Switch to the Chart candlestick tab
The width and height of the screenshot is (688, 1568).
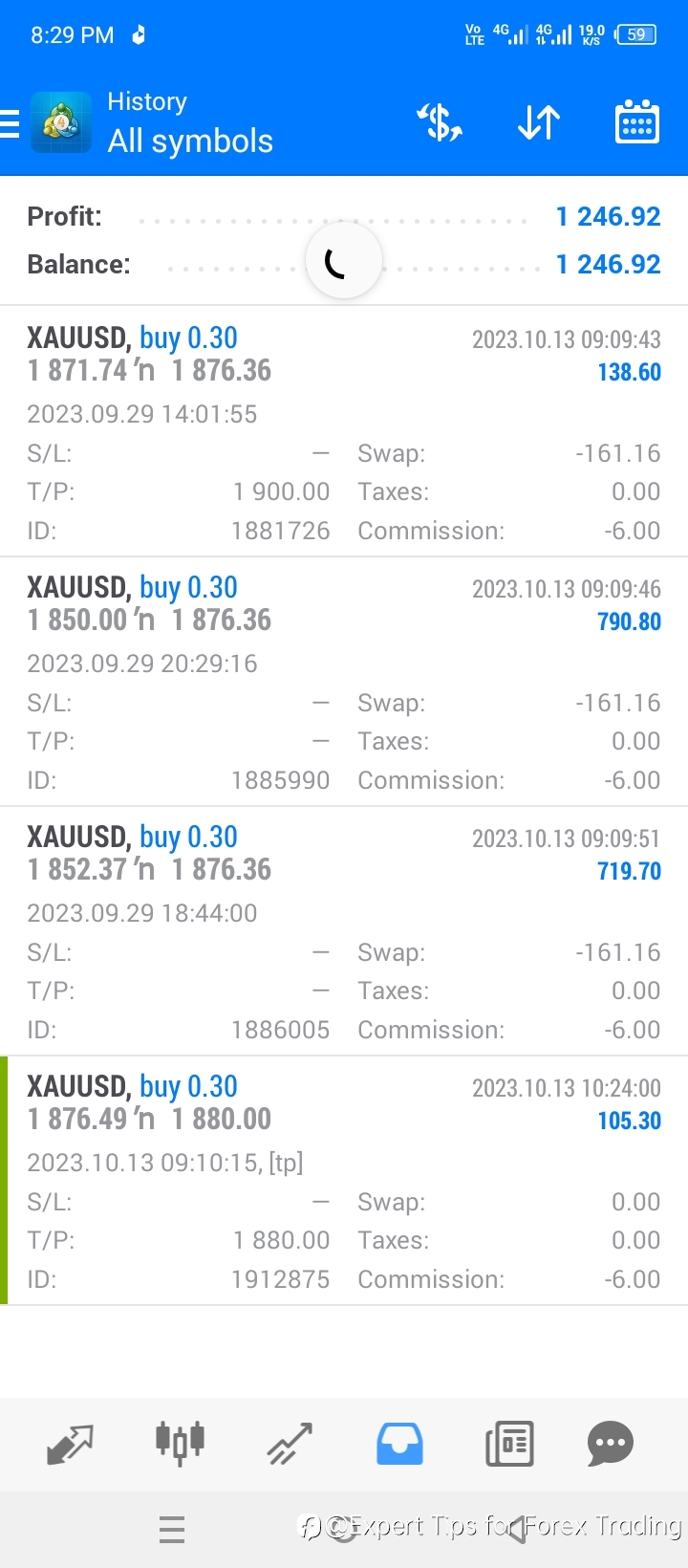180,1443
